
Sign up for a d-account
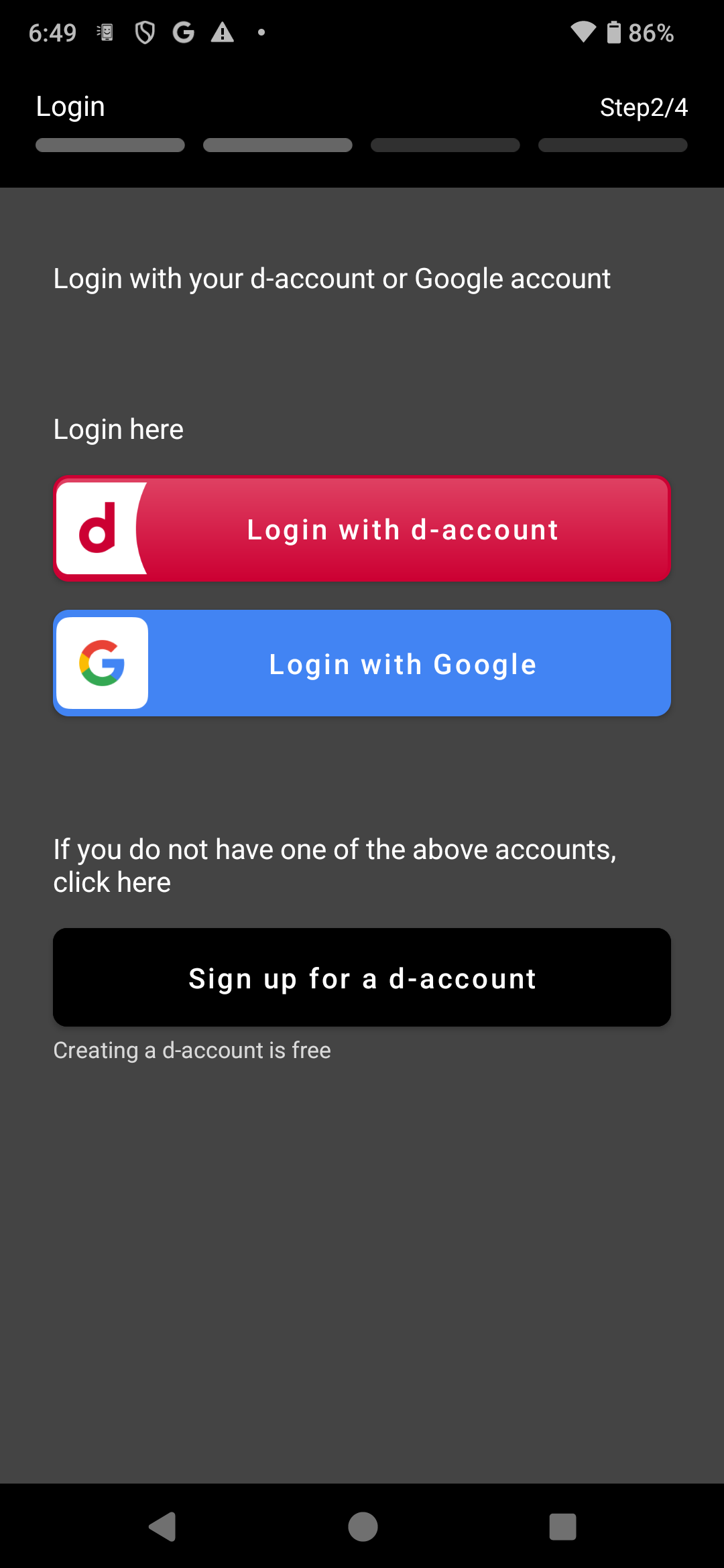[x=362, y=978]
